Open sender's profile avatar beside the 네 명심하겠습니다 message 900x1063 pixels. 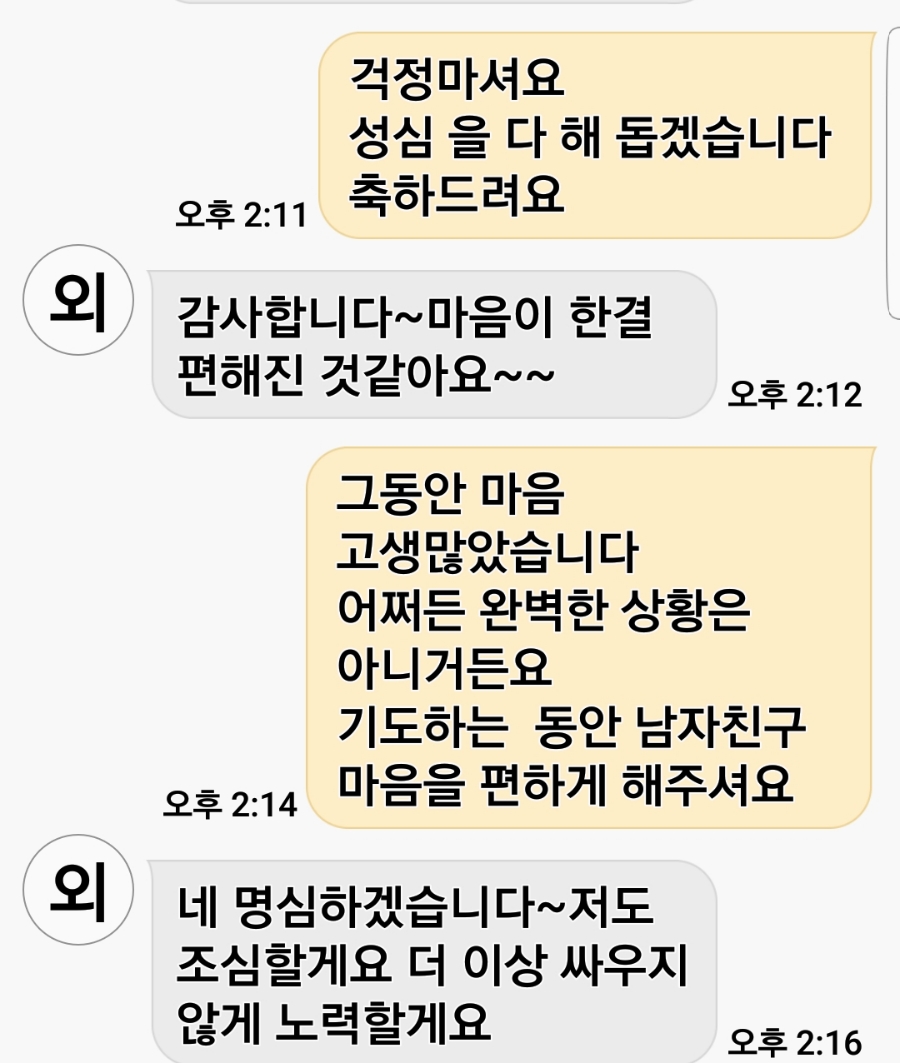point(78,890)
